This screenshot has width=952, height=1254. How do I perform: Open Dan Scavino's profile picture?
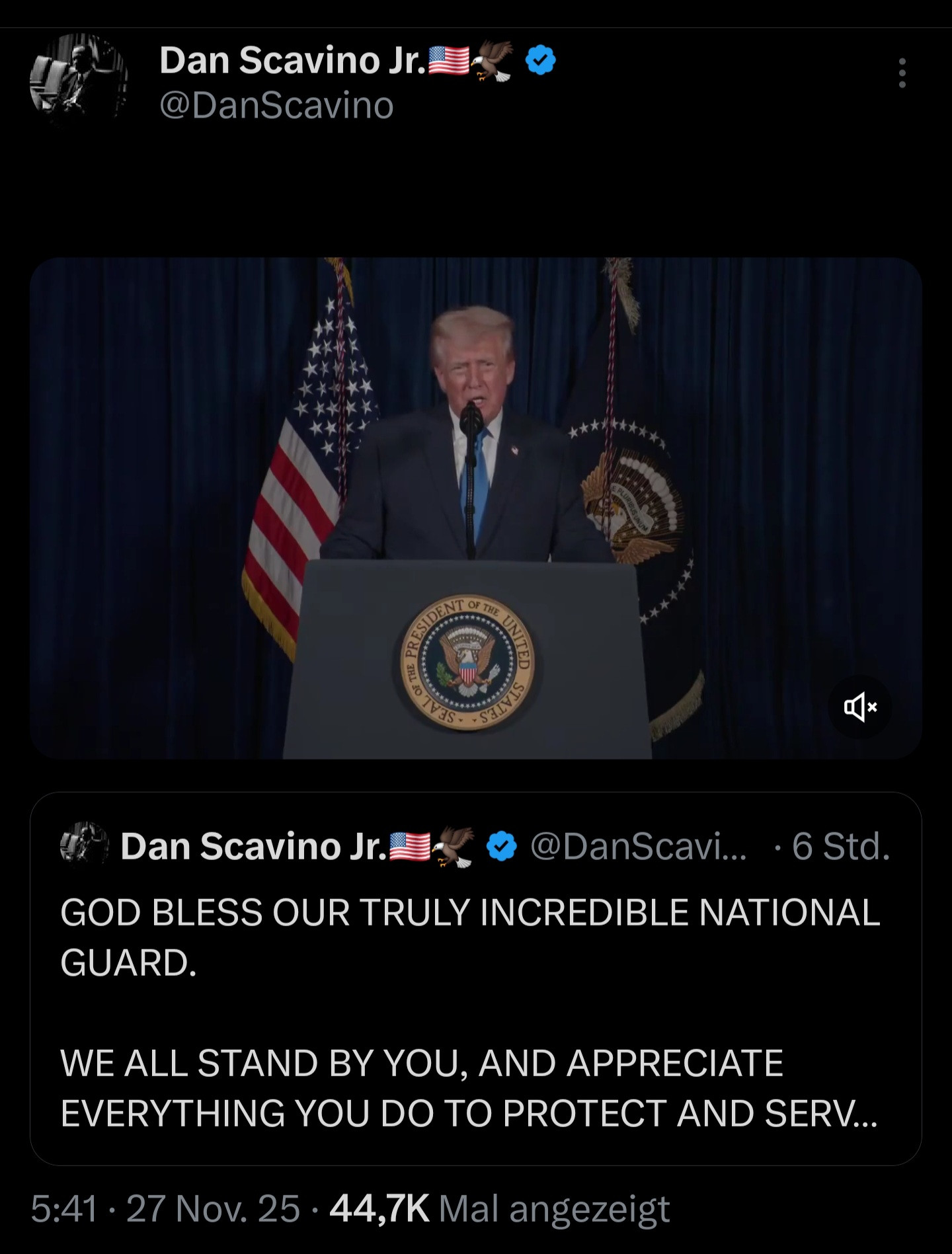[x=78, y=80]
